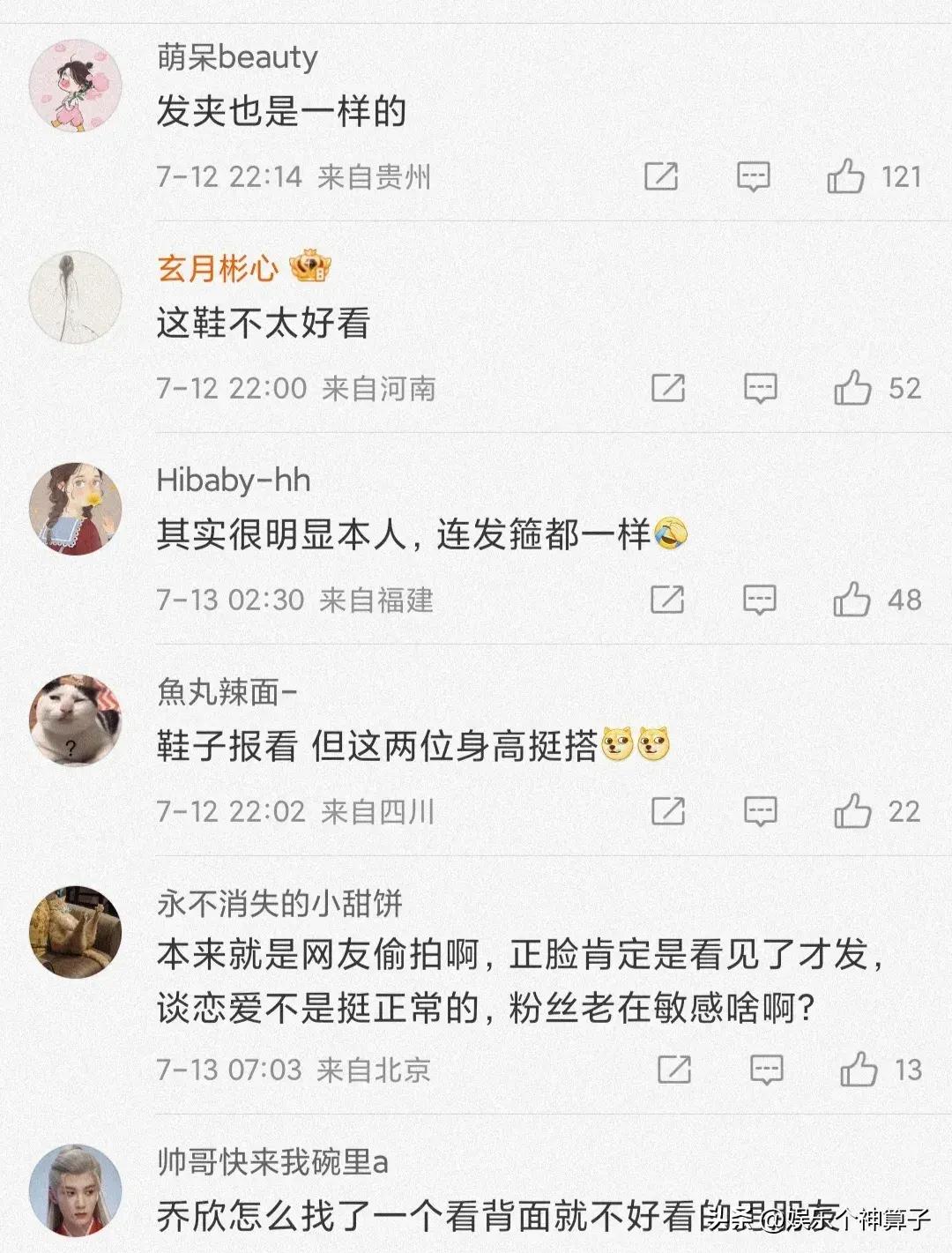Screen dimensions: 952x1253
Task: Open 萌呆beauty's profile avatar
Action: (x=75, y=86)
